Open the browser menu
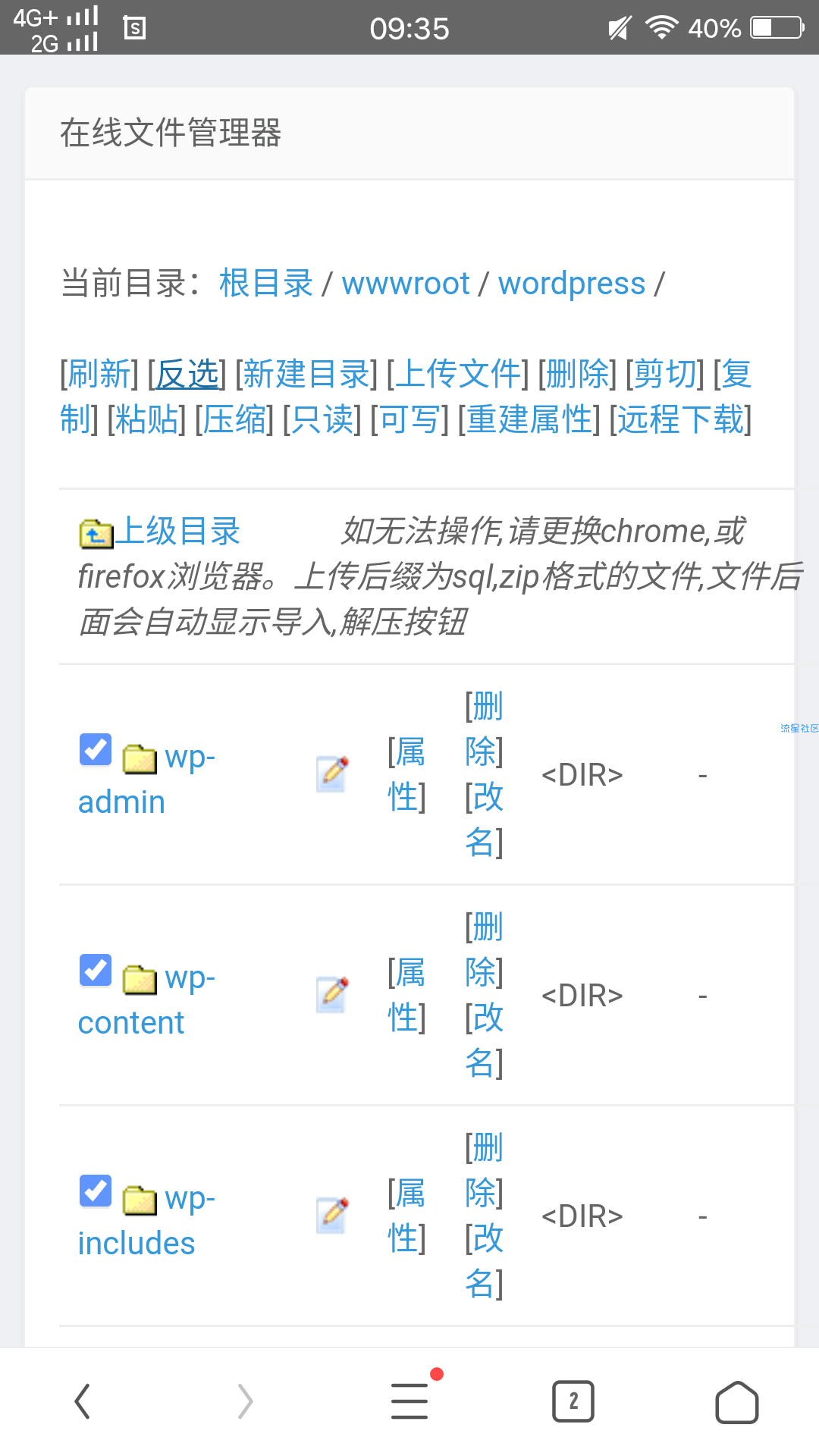Screen dimensions: 819x1456 pyautogui.click(x=409, y=1401)
